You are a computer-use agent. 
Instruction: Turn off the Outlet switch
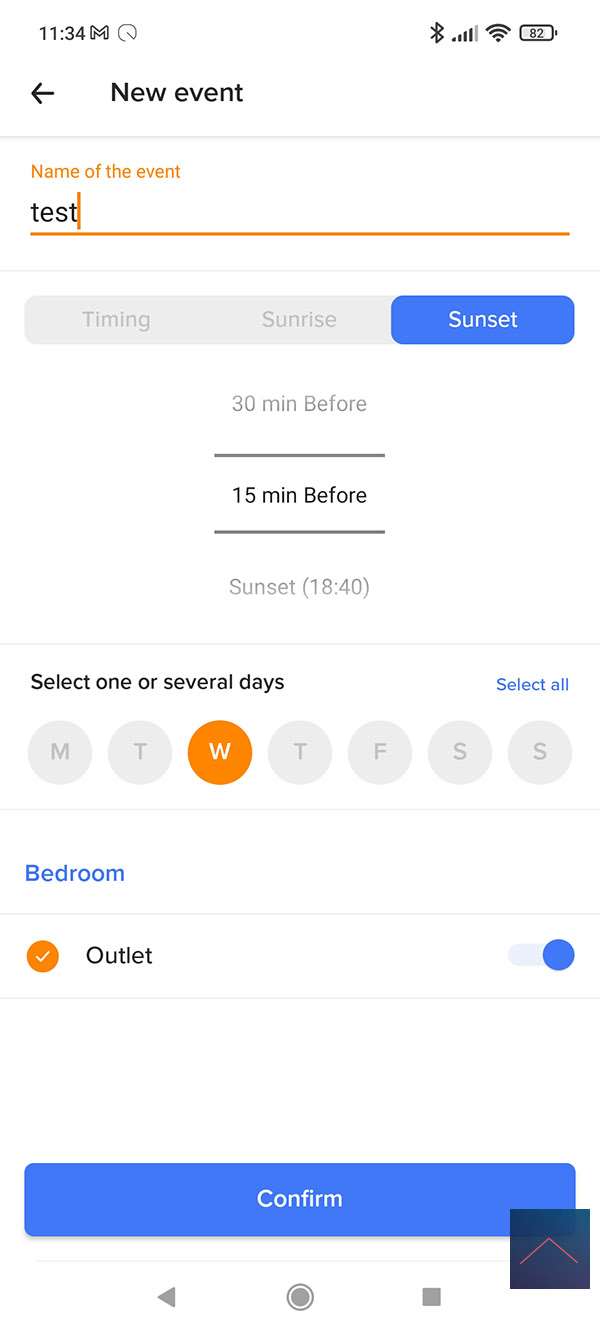tap(542, 955)
